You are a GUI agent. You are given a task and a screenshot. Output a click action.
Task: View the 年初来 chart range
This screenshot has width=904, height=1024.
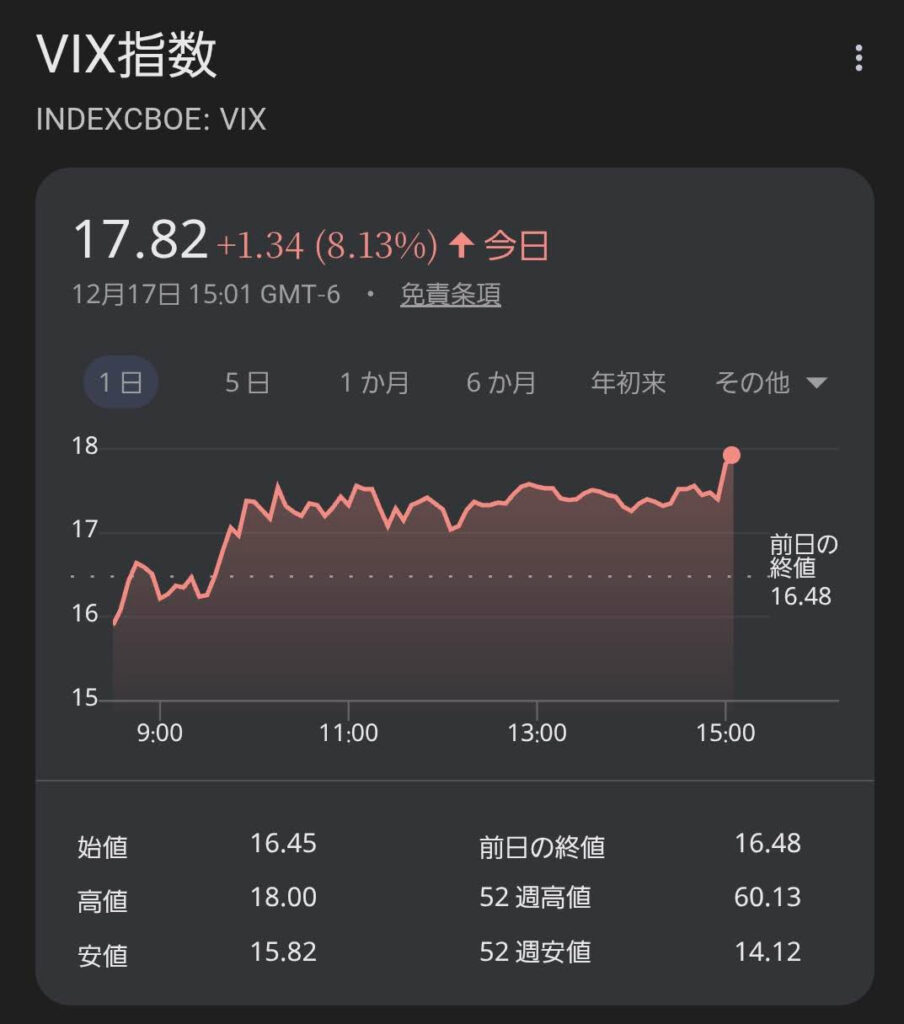point(628,383)
